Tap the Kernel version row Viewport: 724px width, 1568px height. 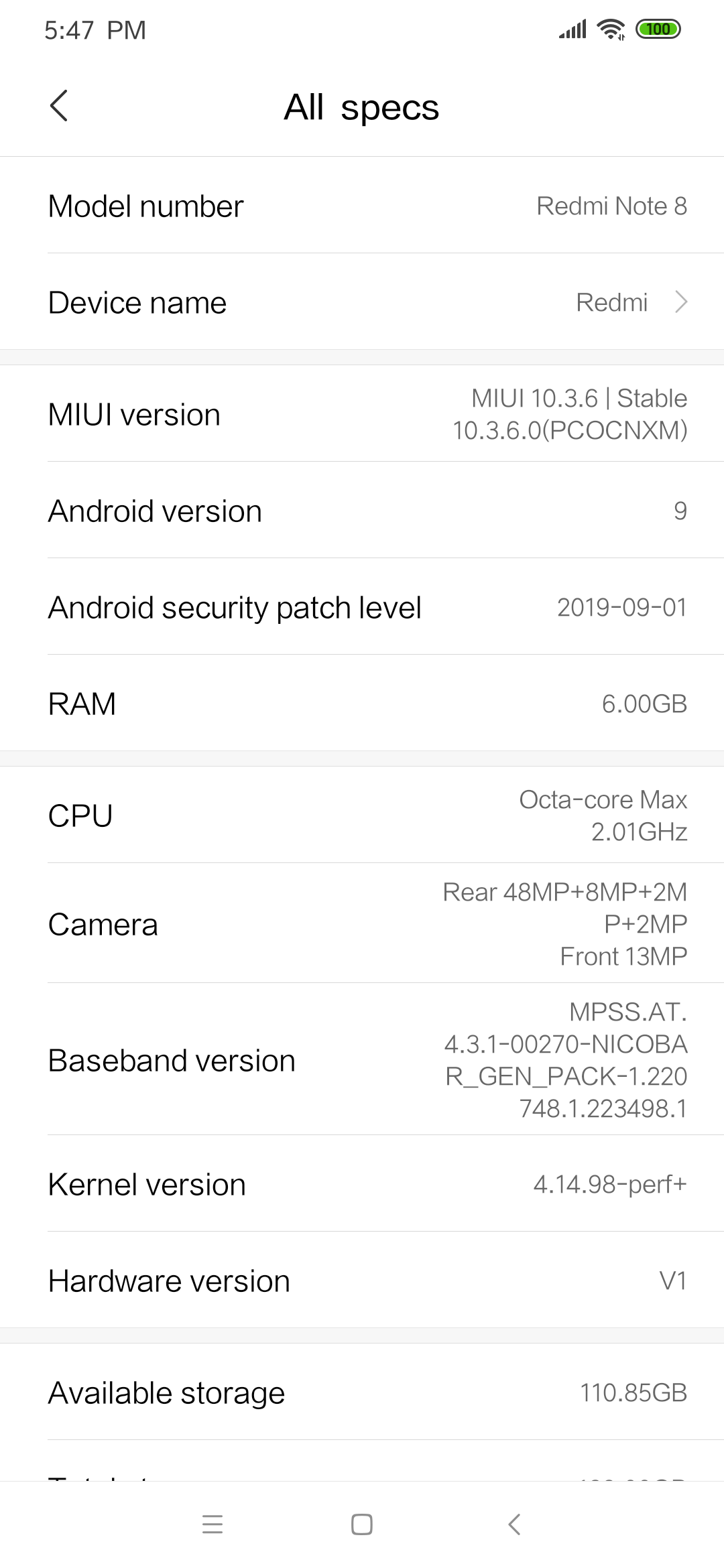tap(362, 1184)
